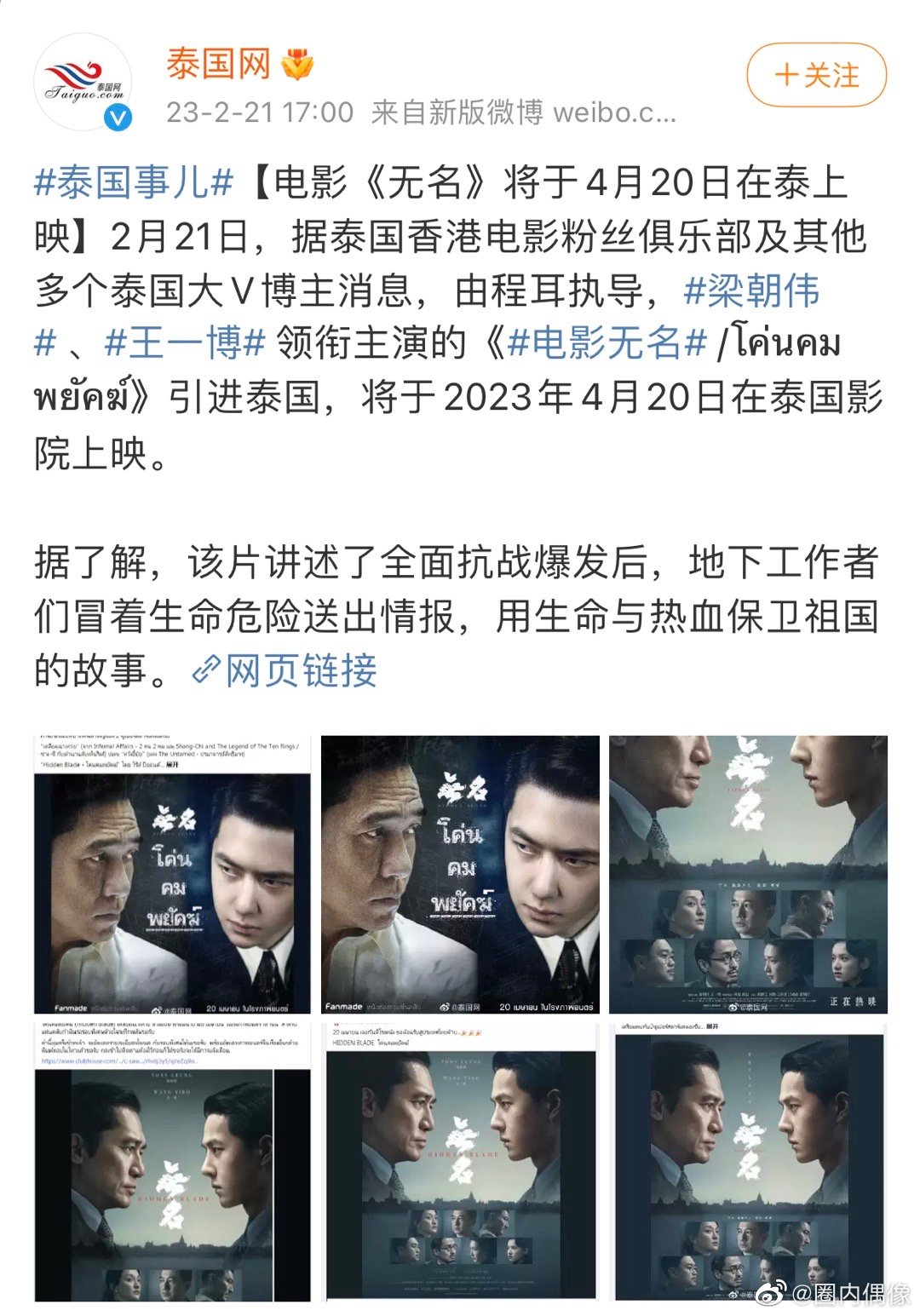Follow 泰国网 with the +关注 button

point(816,76)
